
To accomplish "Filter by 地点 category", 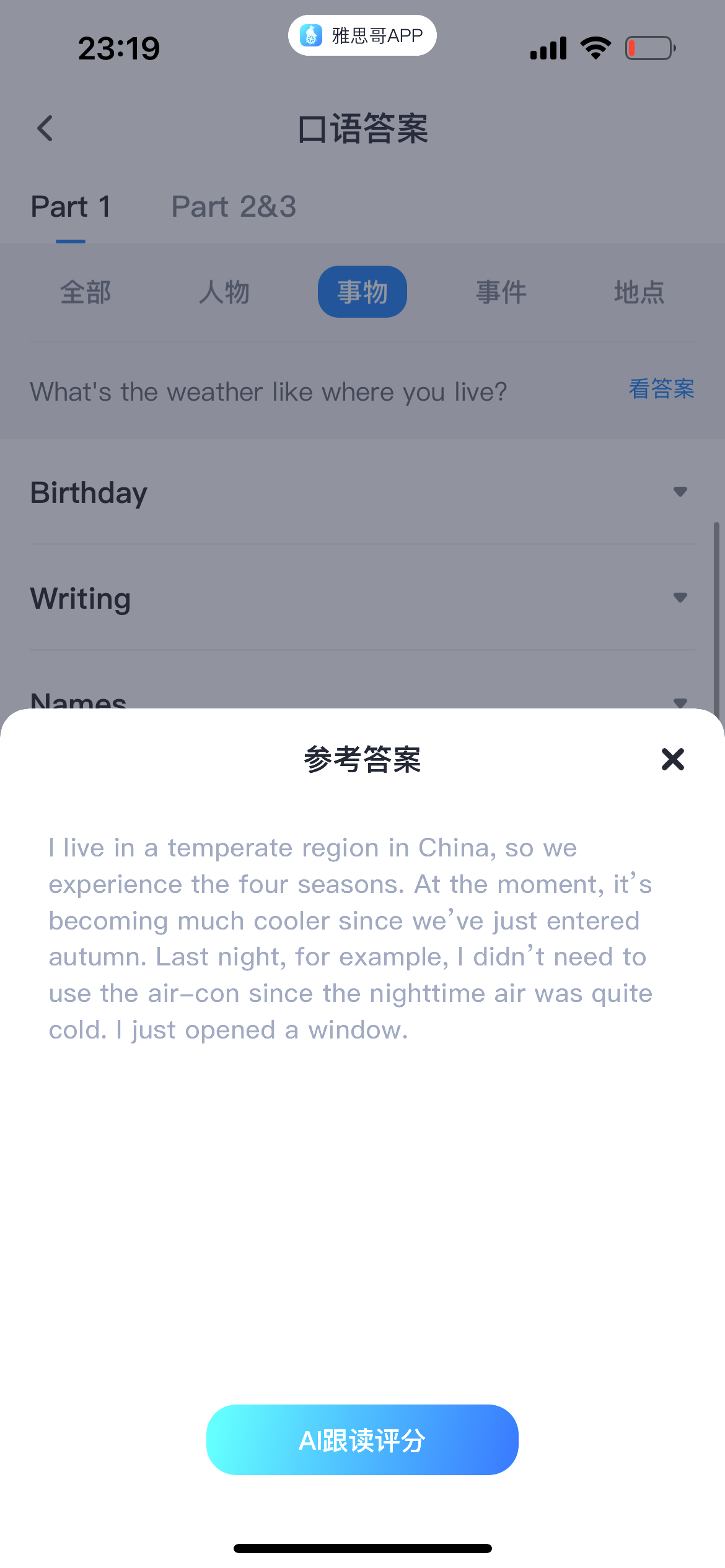I will click(x=639, y=292).
